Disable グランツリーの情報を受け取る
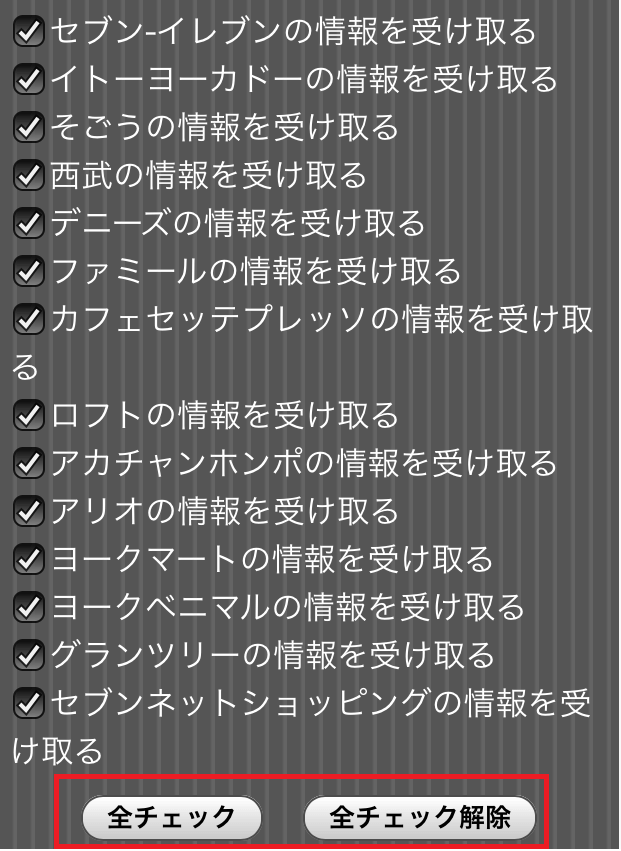The height and width of the screenshot is (851, 621). point(30,655)
